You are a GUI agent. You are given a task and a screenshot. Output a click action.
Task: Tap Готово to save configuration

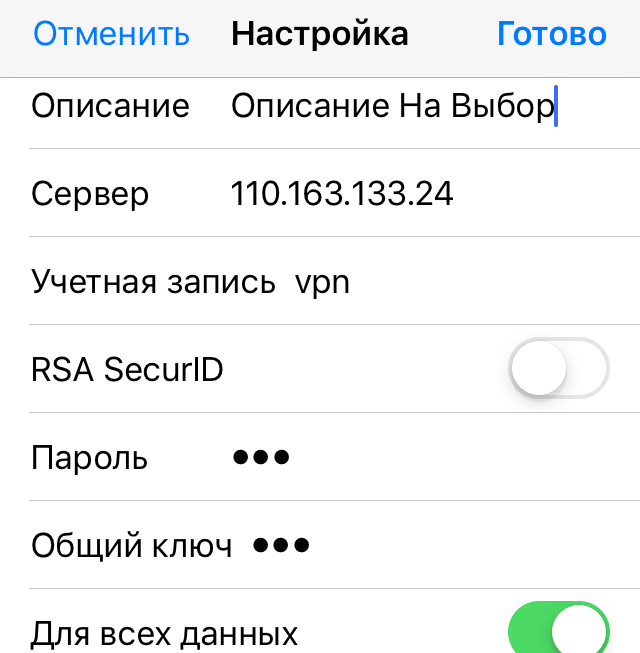[551, 34]
